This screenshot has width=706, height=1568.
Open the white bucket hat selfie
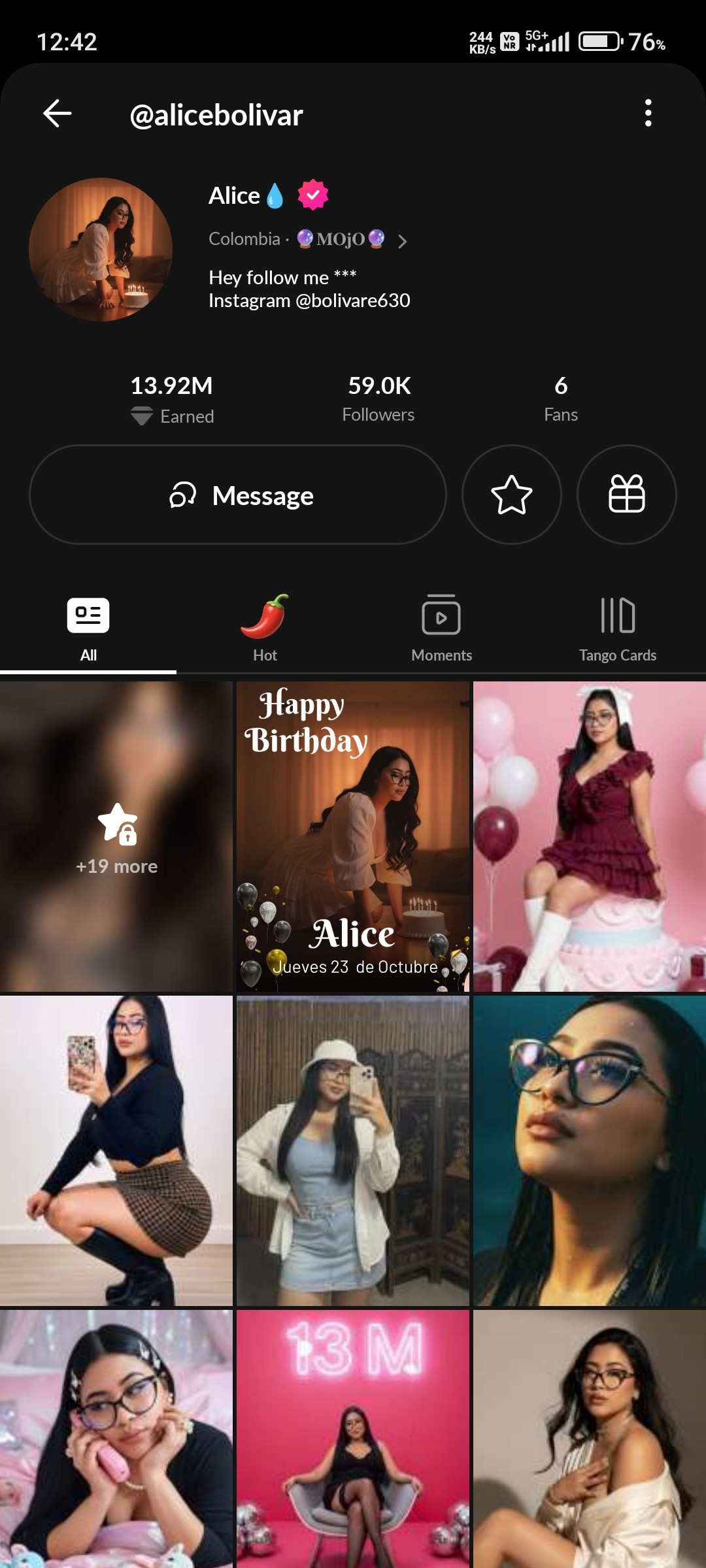[353, 1151]
